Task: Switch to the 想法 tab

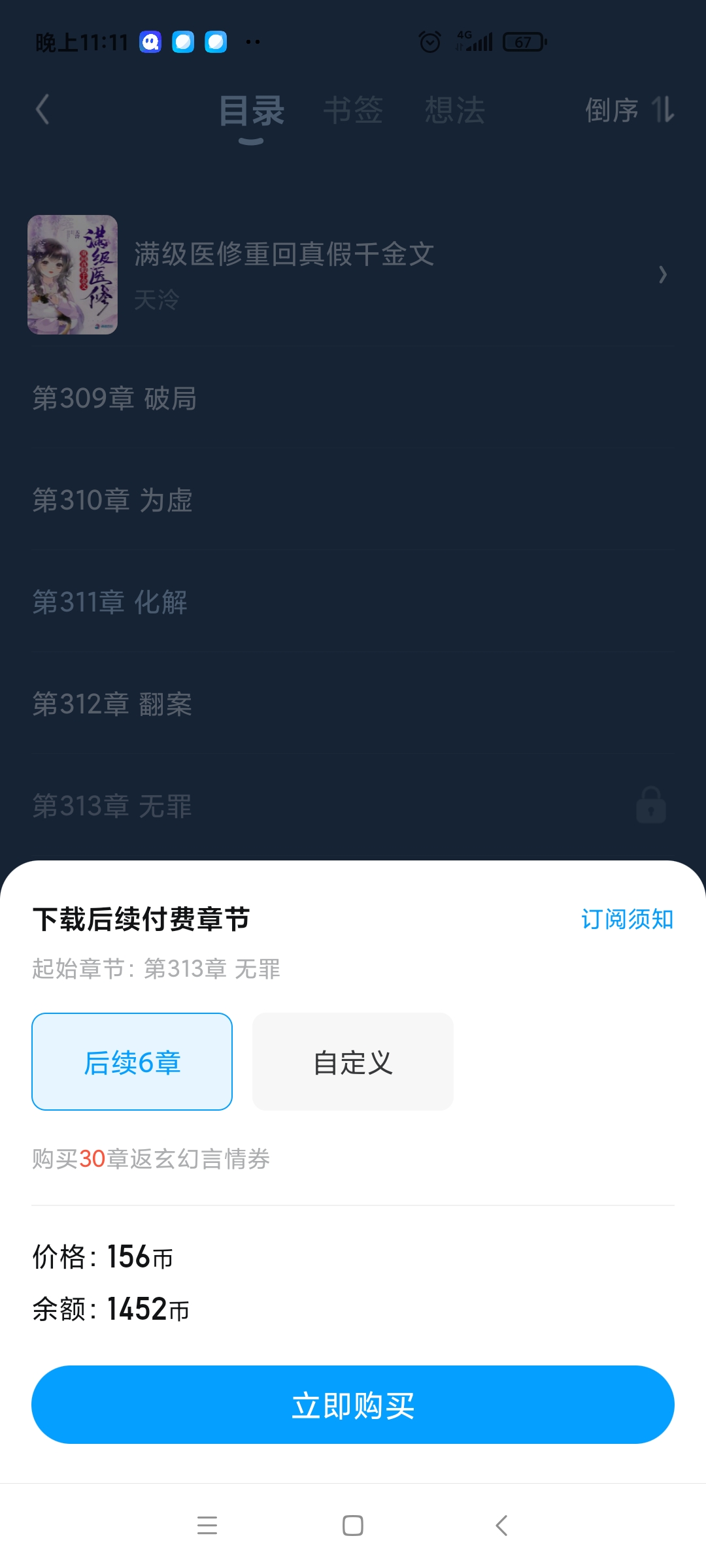Action: coord(455,110)
